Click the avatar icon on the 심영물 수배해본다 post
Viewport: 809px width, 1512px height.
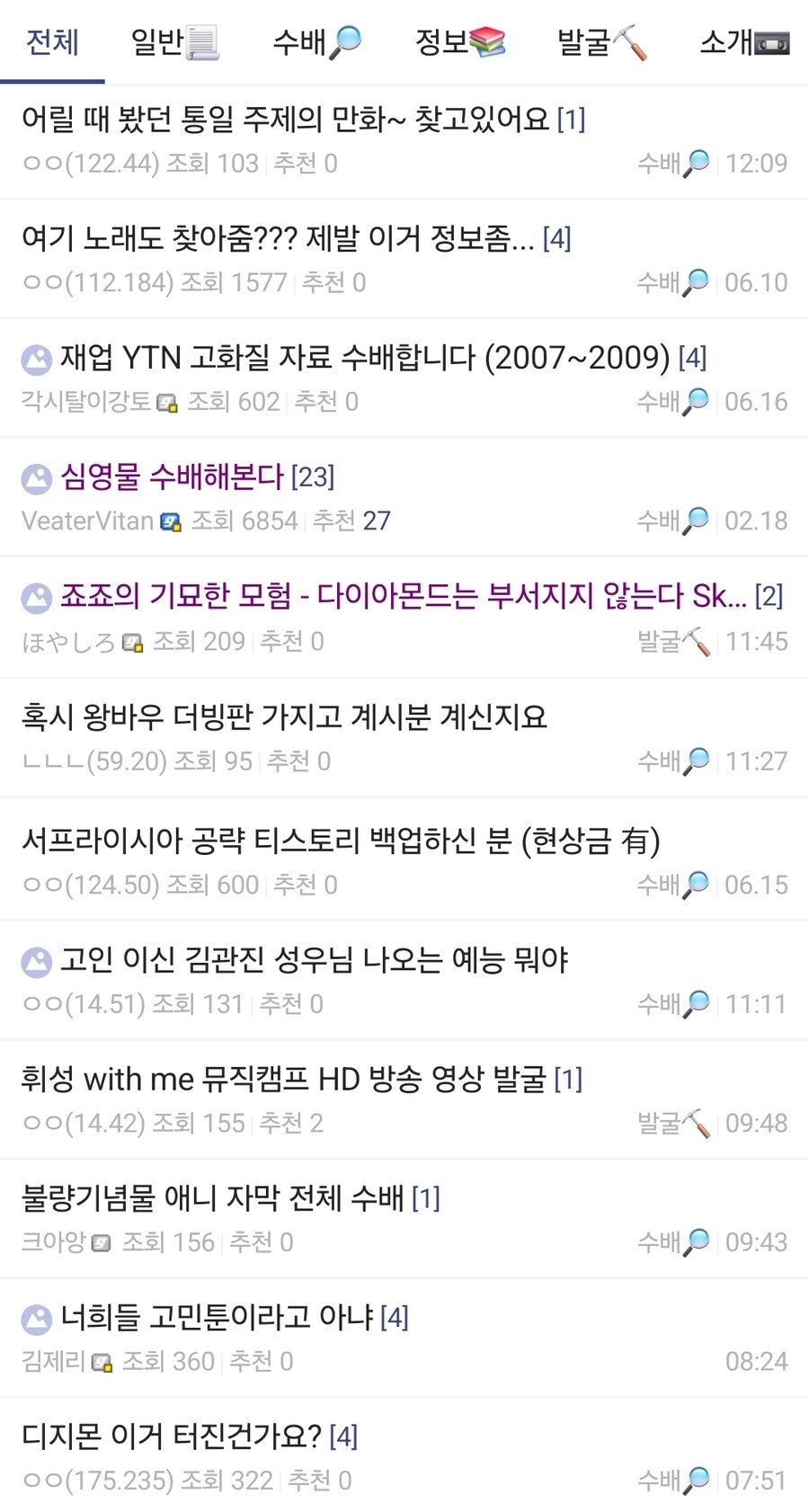tap(36, 479)
